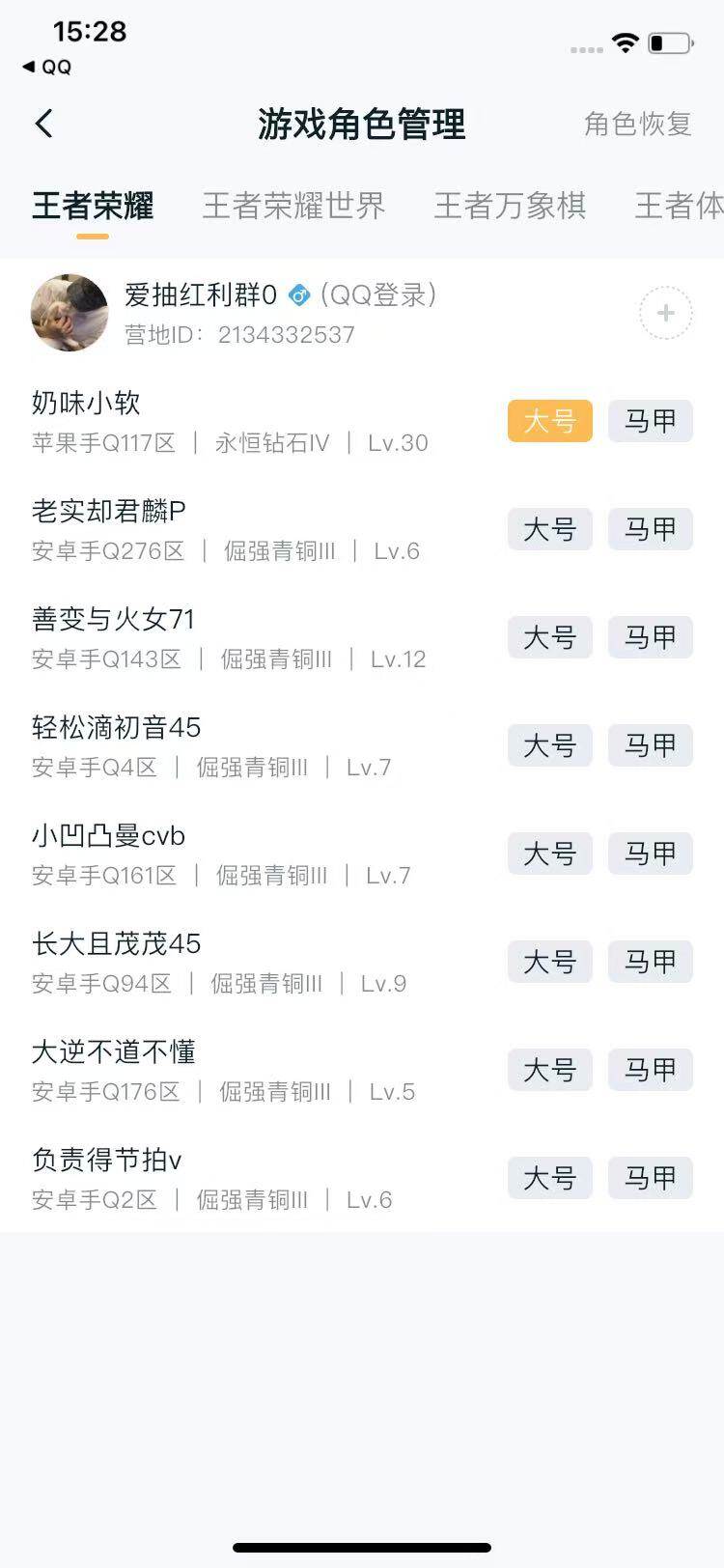Click 马甲 for 负责得节拍v

coord(650,1178)
